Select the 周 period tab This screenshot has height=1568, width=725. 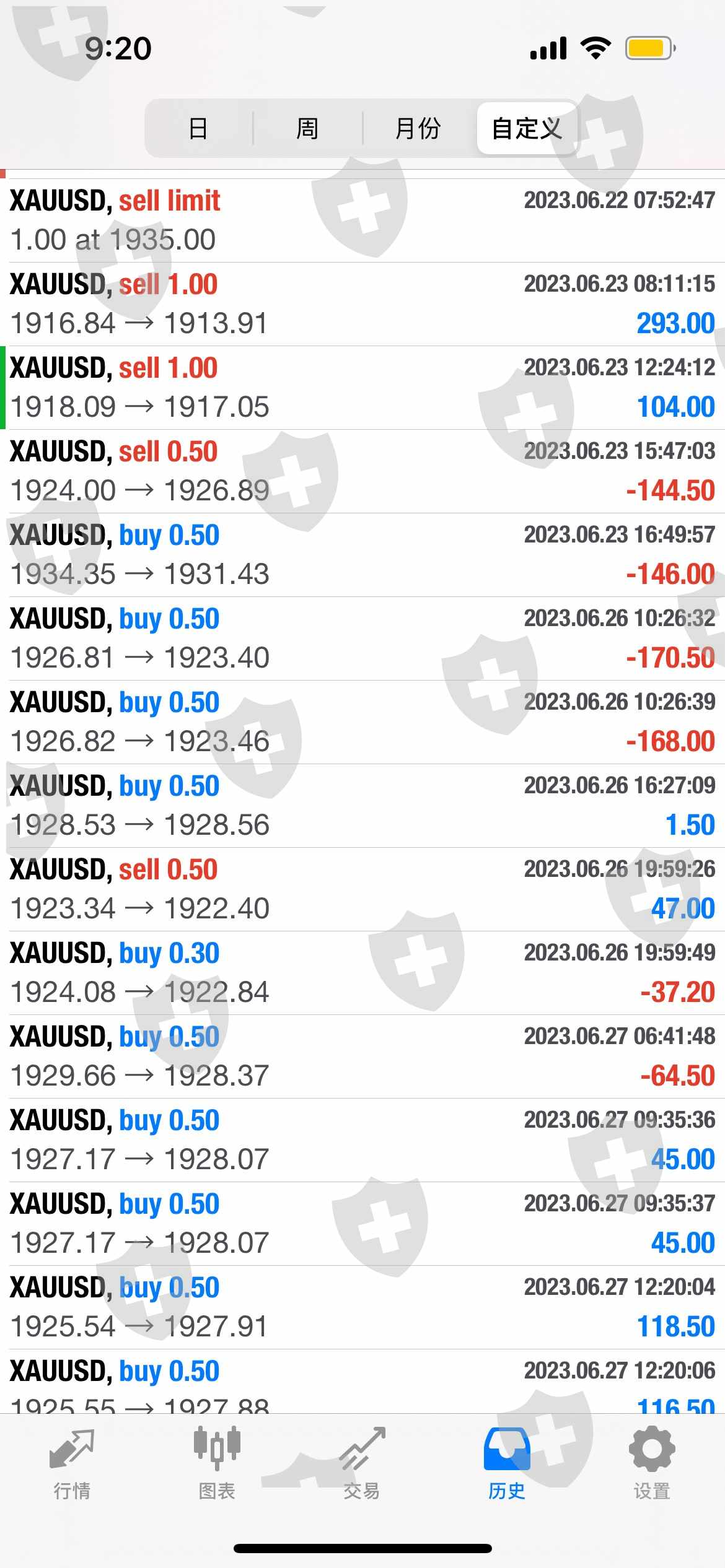[x=307, y=129]
